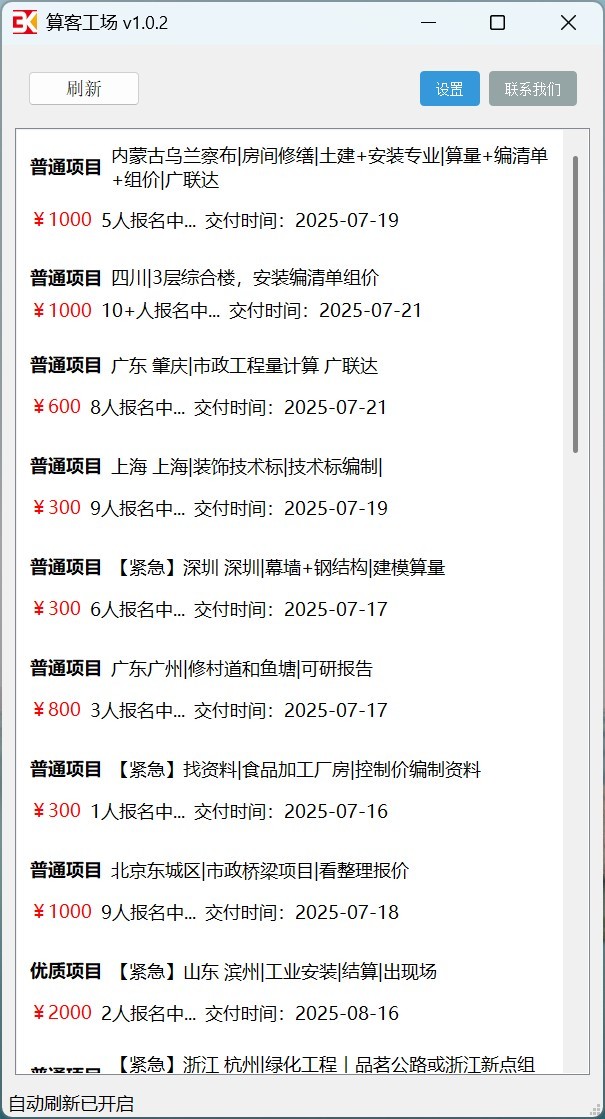
Task: Open 设置 settings
Action: click(450, 89)
